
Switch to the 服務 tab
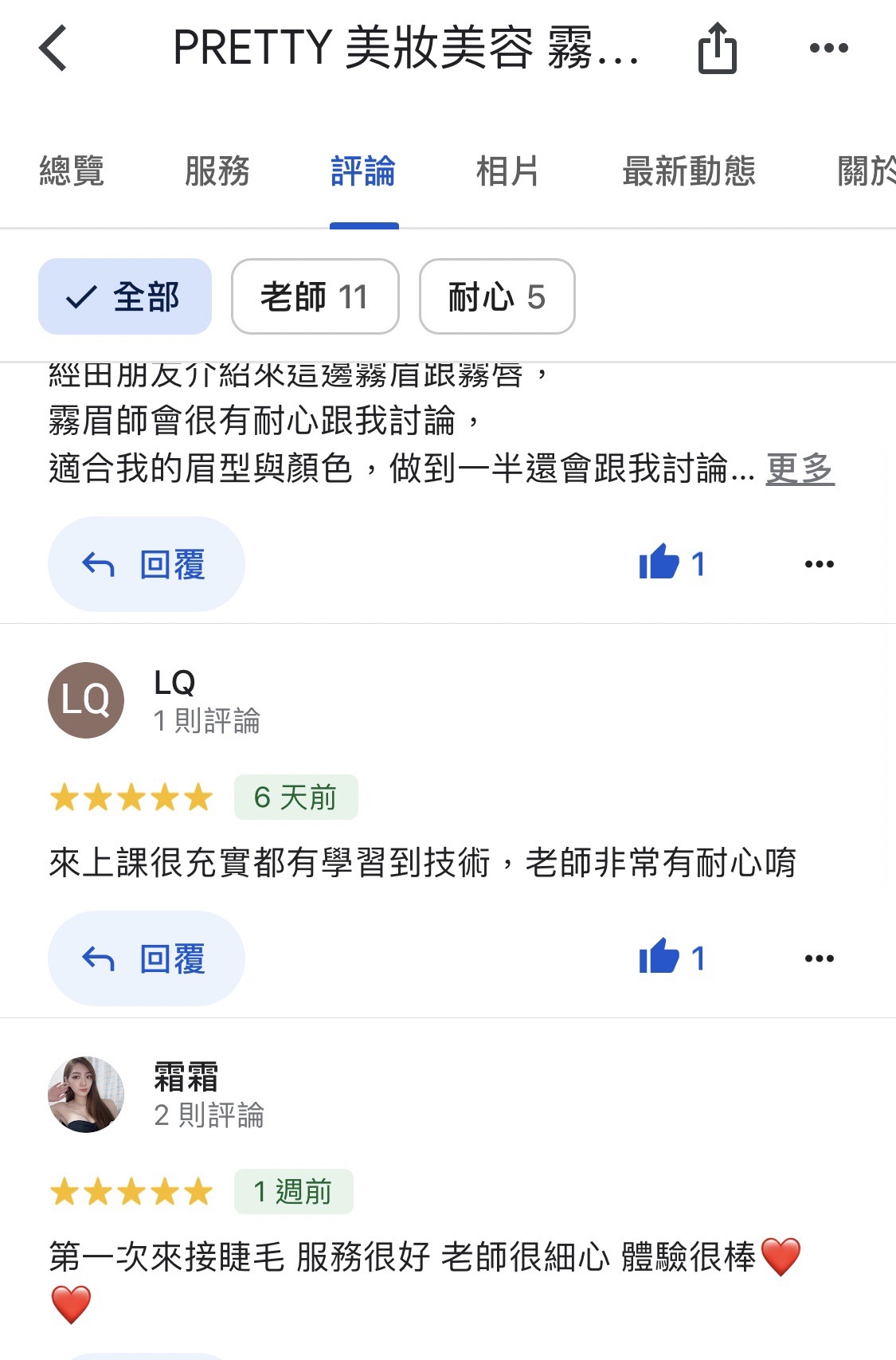[217, 171]
